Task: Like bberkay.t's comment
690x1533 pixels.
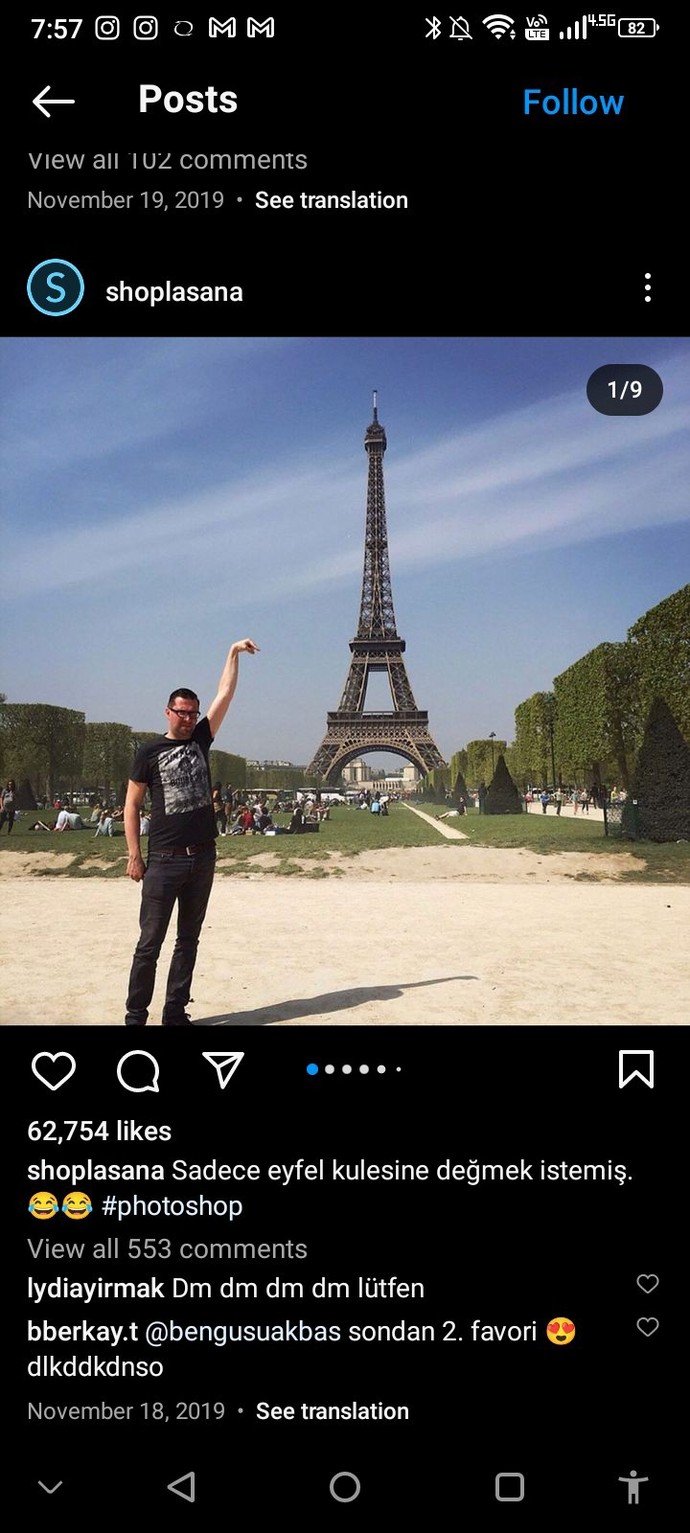Action: click(648, 1326)
